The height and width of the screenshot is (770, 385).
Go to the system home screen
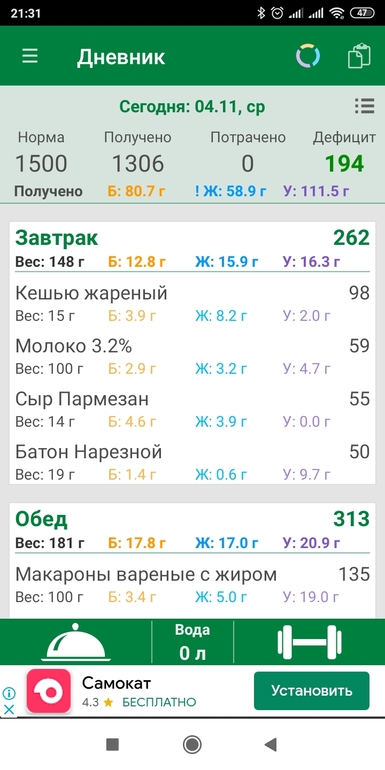click(192, 744)
